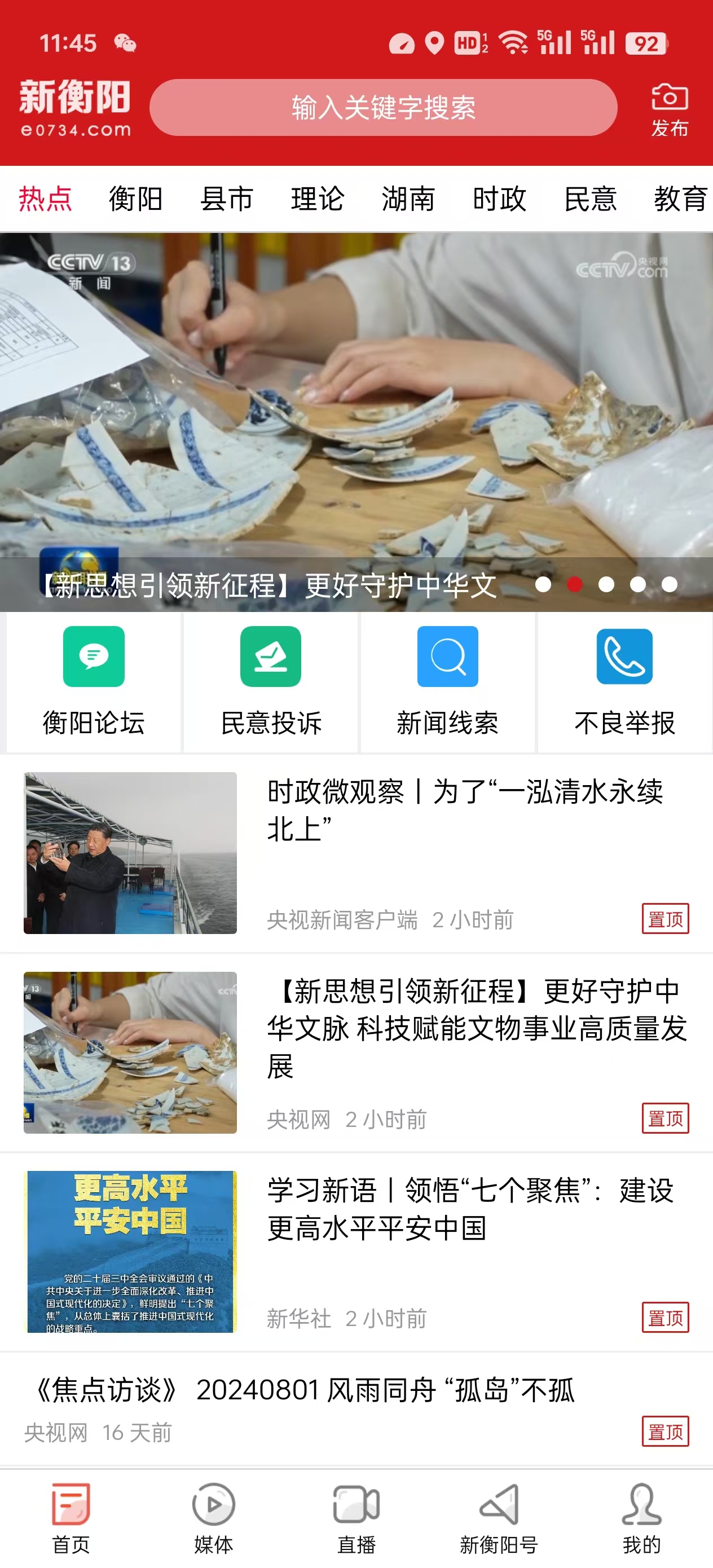Open the 直播 camera icon

coord(356,1500)
